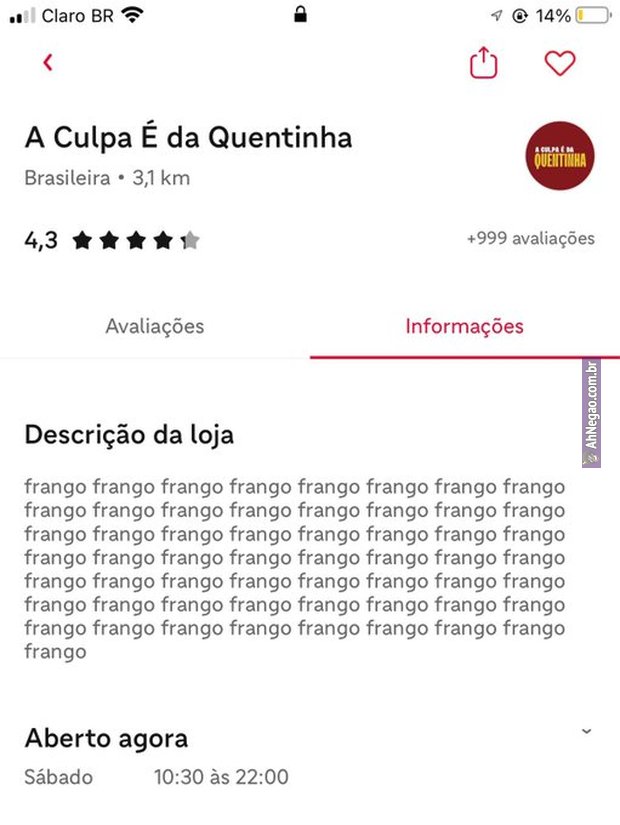Go back to the previous screen
620x825 pixels.
coord(47,63)
